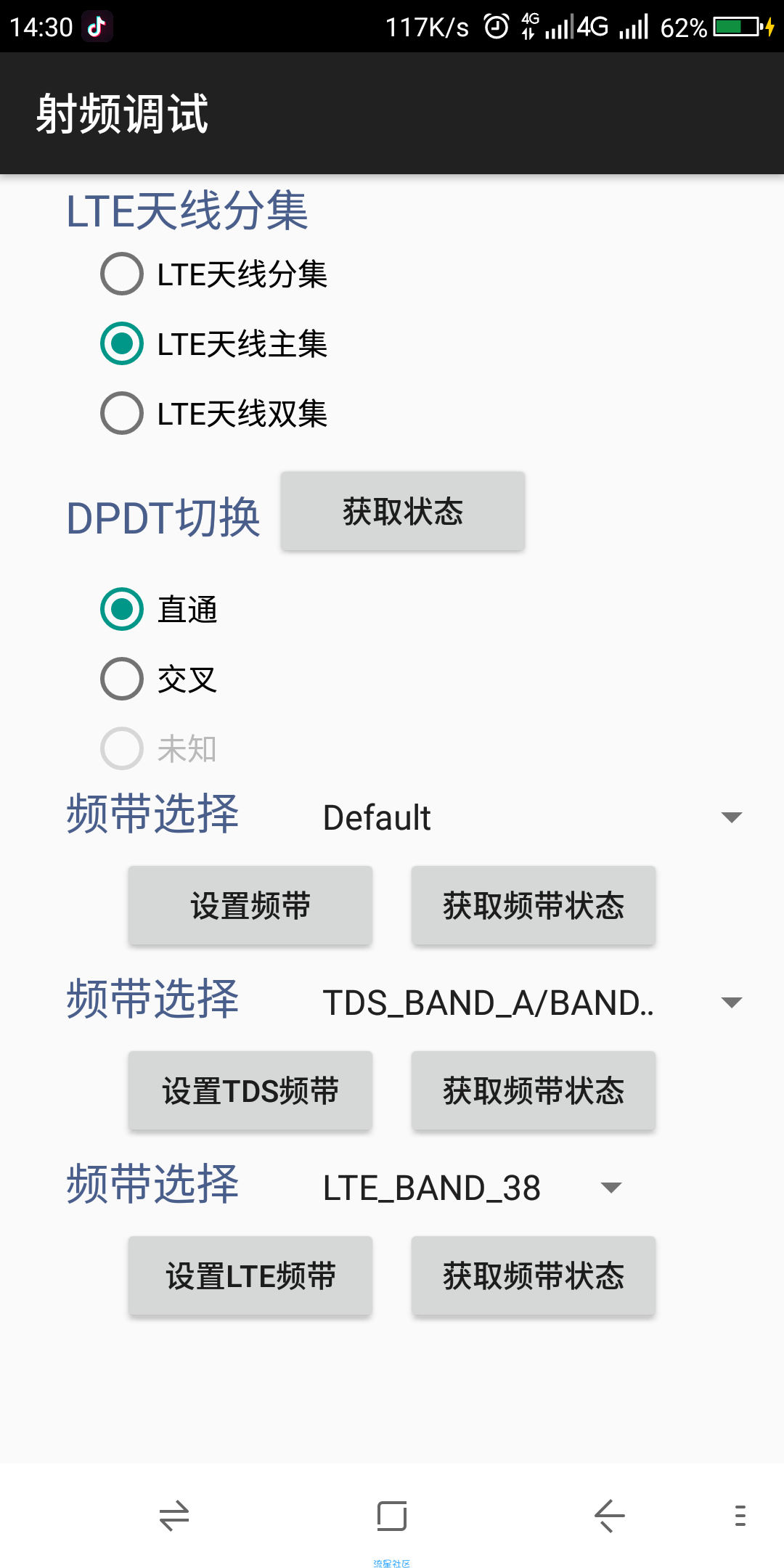Tap the 设置TDS频带 button
Screen dimensions: 784x1568
(x=250, y=1091)
